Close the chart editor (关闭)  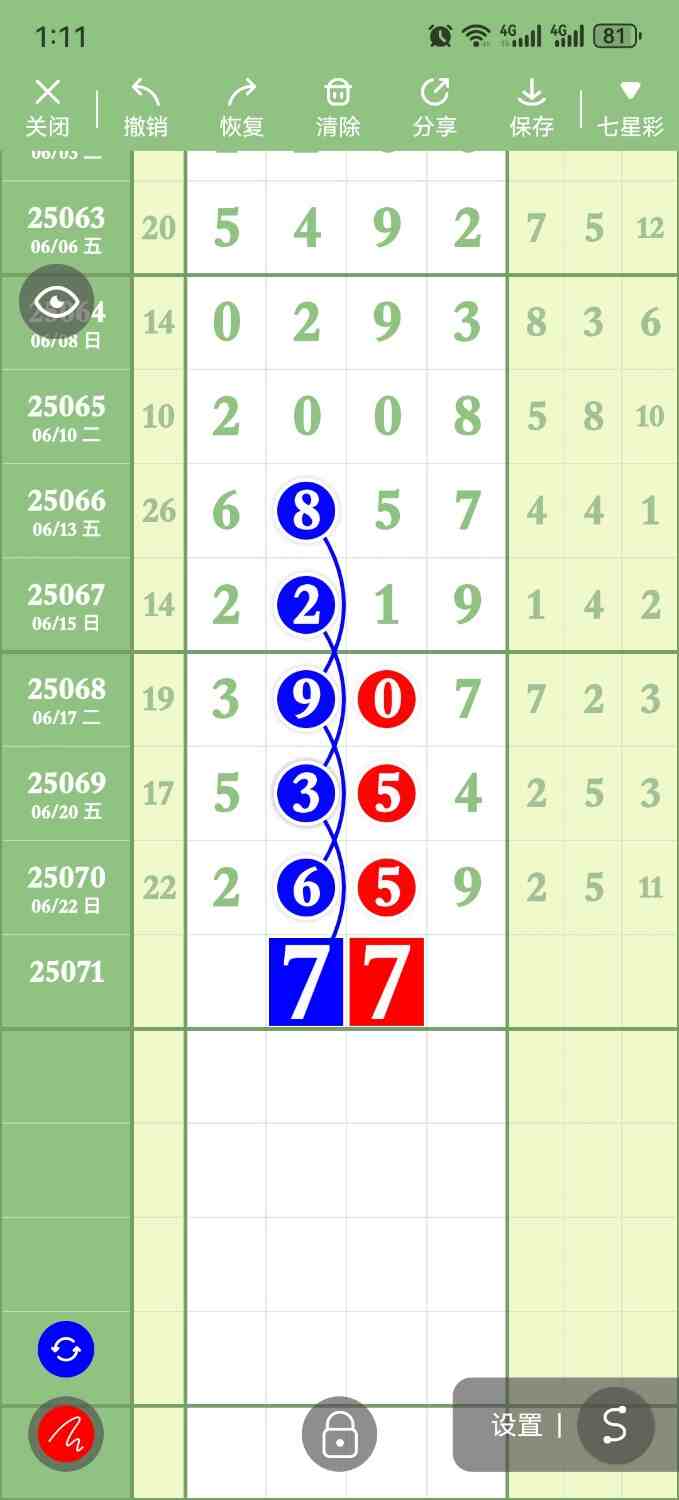47,108
